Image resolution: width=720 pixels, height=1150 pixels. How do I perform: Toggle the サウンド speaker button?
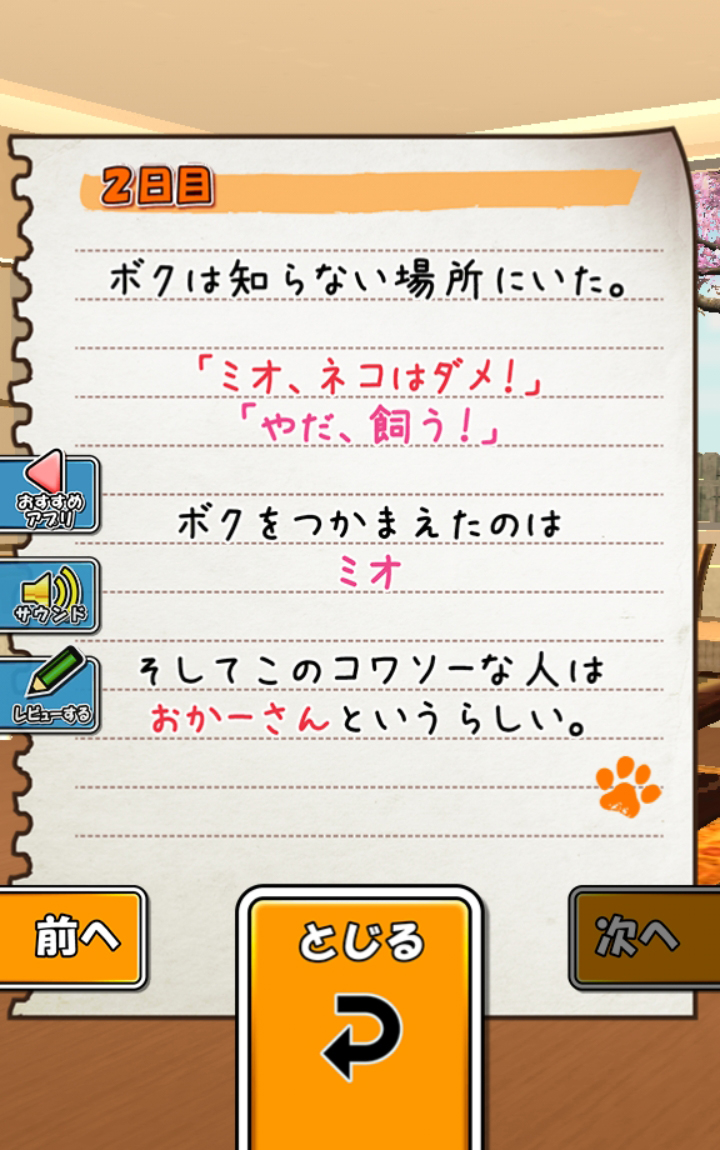click(48, 595)
